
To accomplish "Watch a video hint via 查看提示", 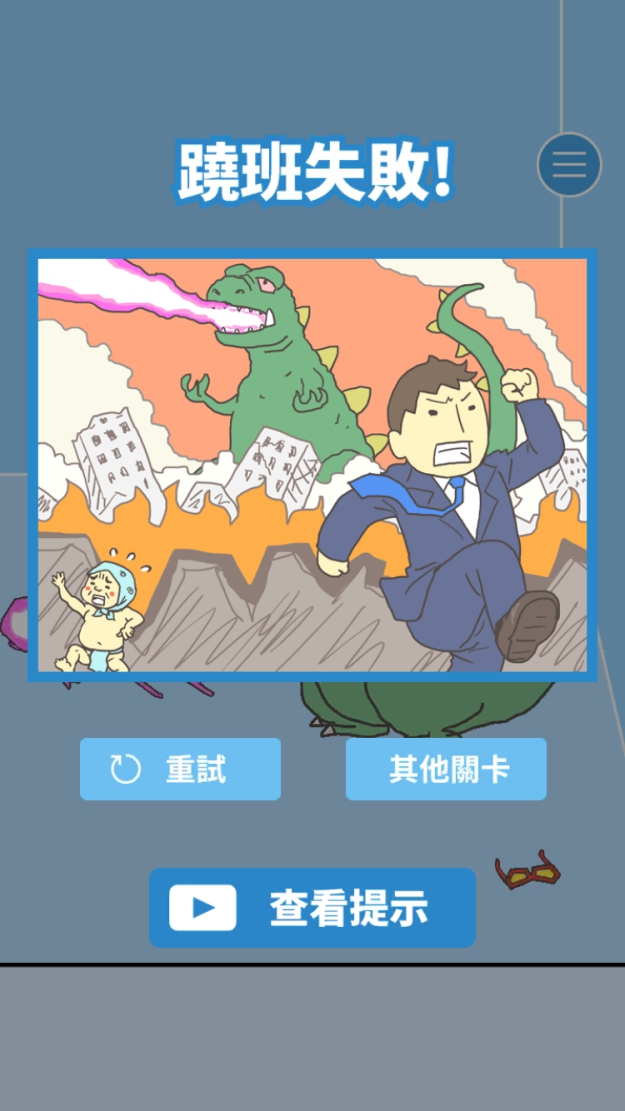I will pos(312,908).
